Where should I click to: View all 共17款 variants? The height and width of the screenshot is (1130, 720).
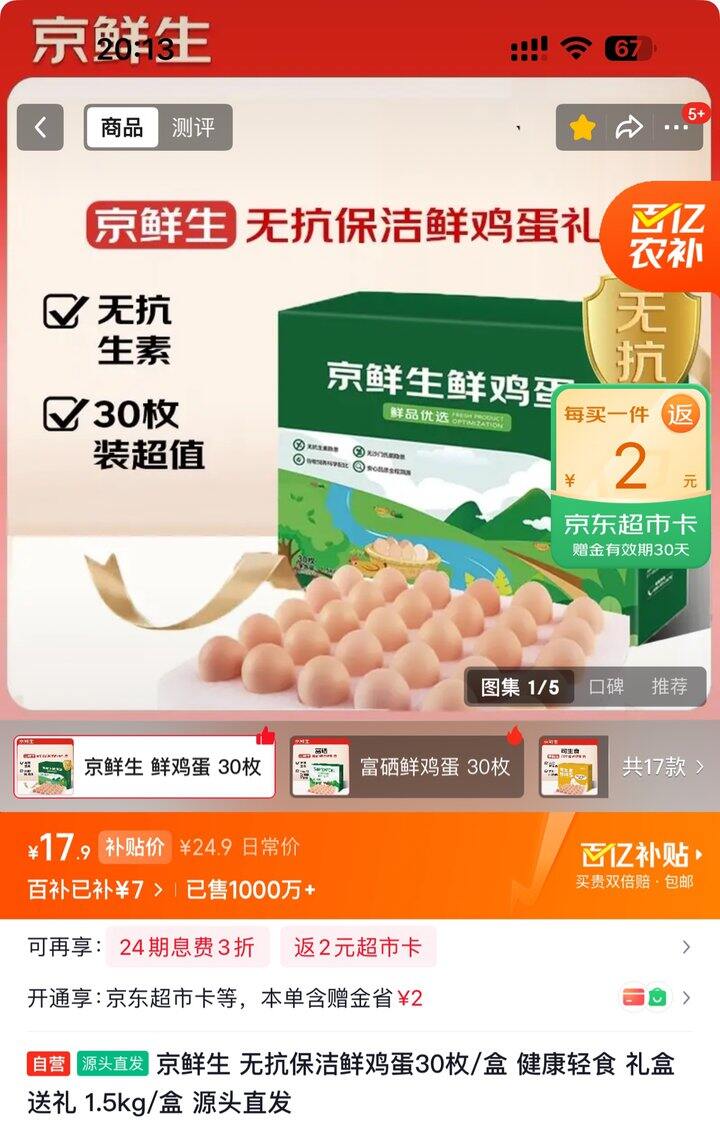(663, 767)
